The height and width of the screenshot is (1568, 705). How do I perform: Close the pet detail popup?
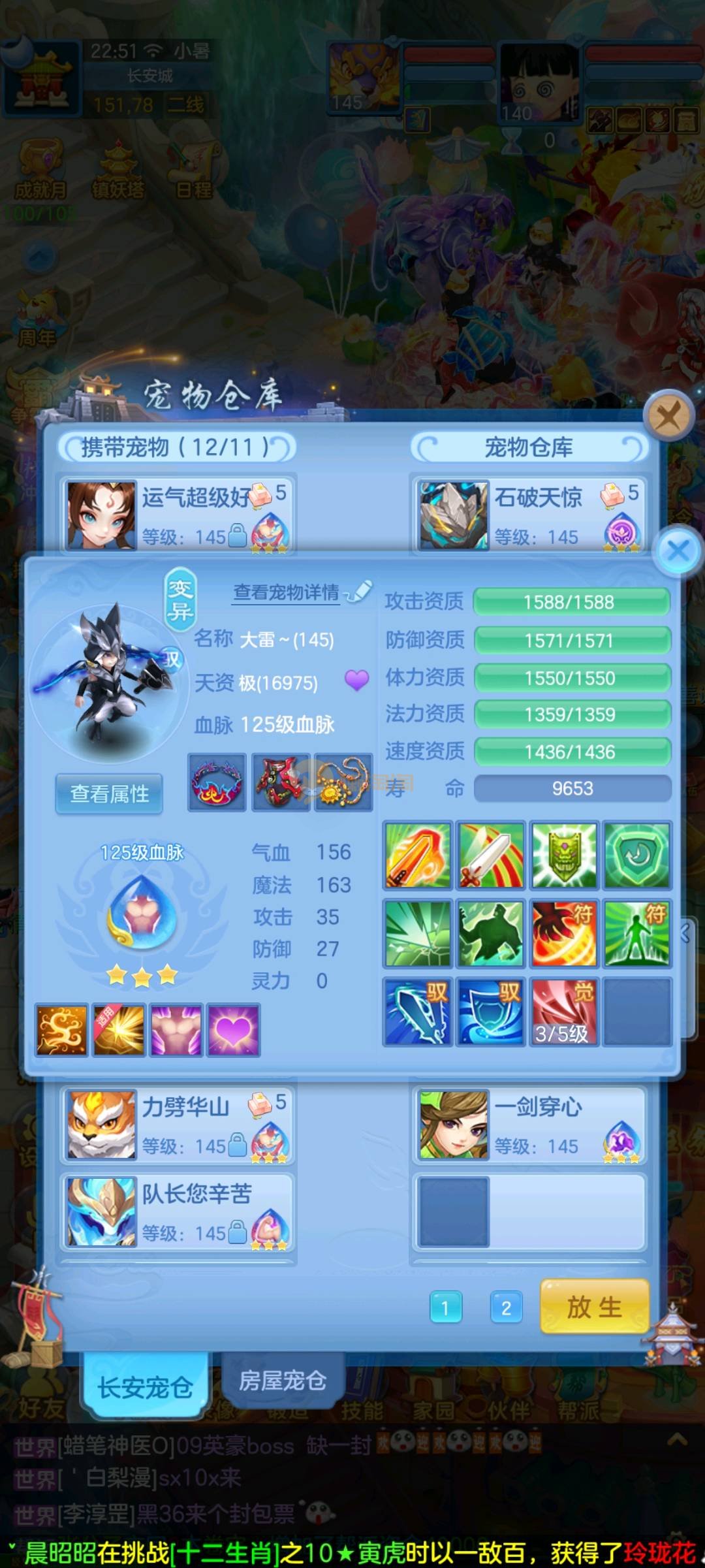click(x=678, y=551)
